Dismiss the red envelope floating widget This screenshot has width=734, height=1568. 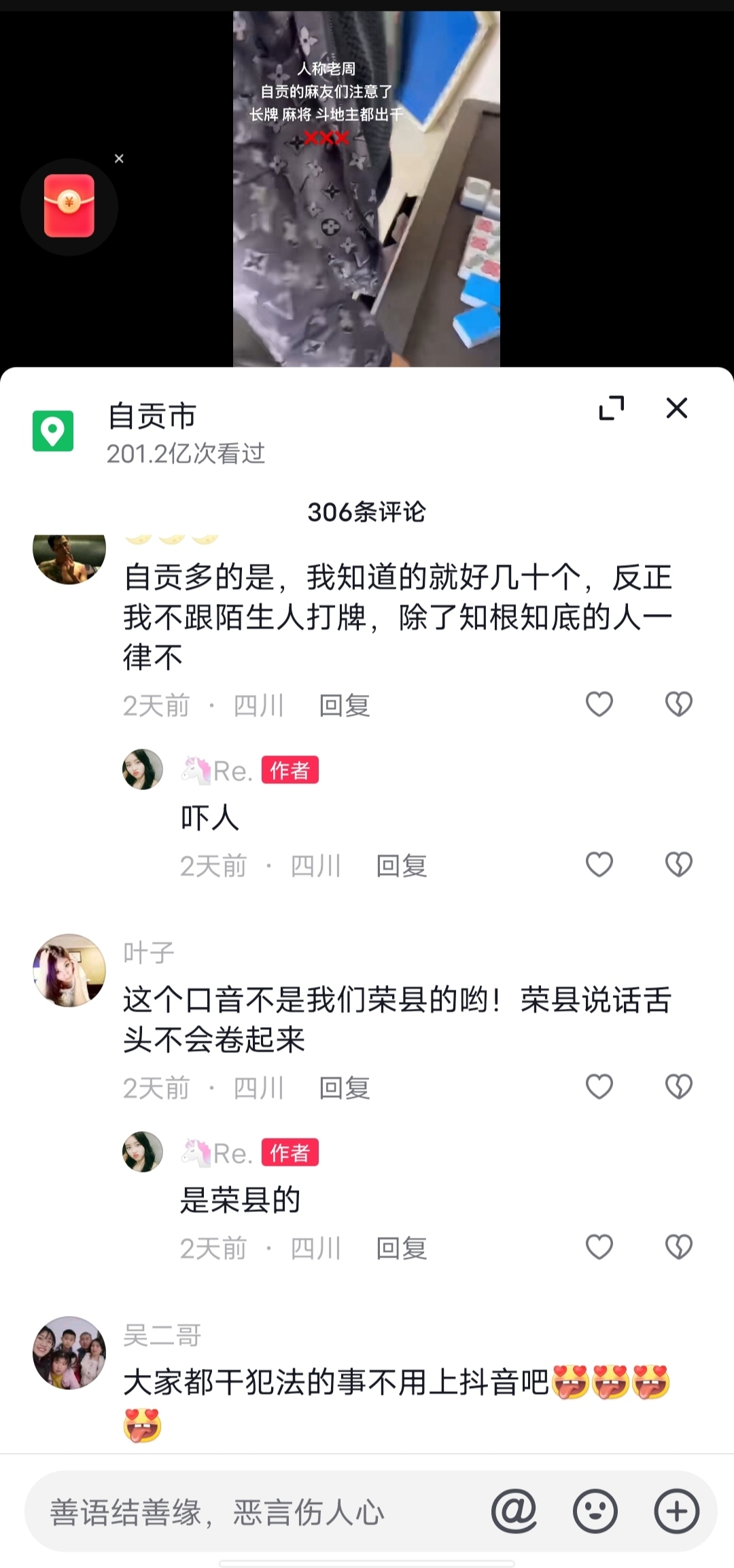(x=119, y=159)
